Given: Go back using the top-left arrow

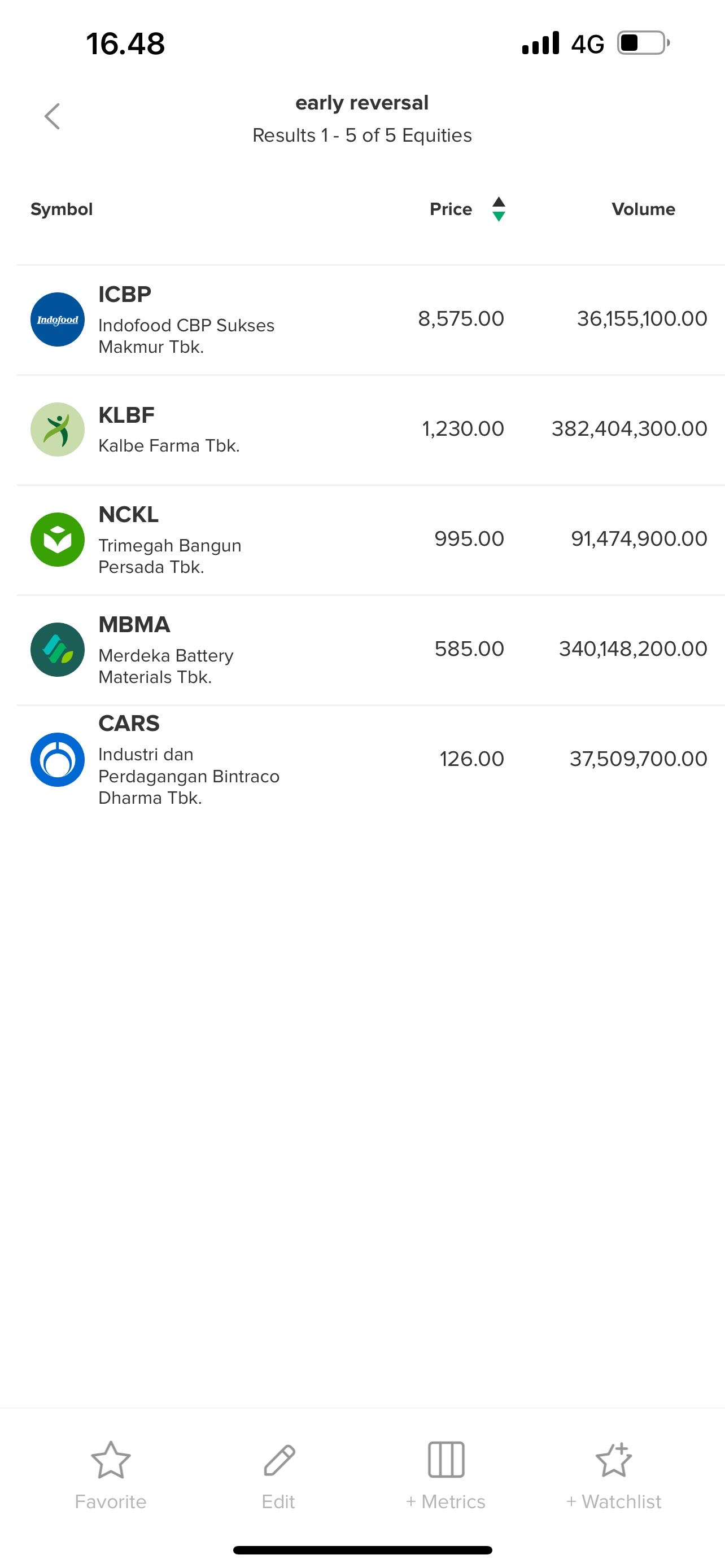Looking at the screenshot, I should (53, 116).
